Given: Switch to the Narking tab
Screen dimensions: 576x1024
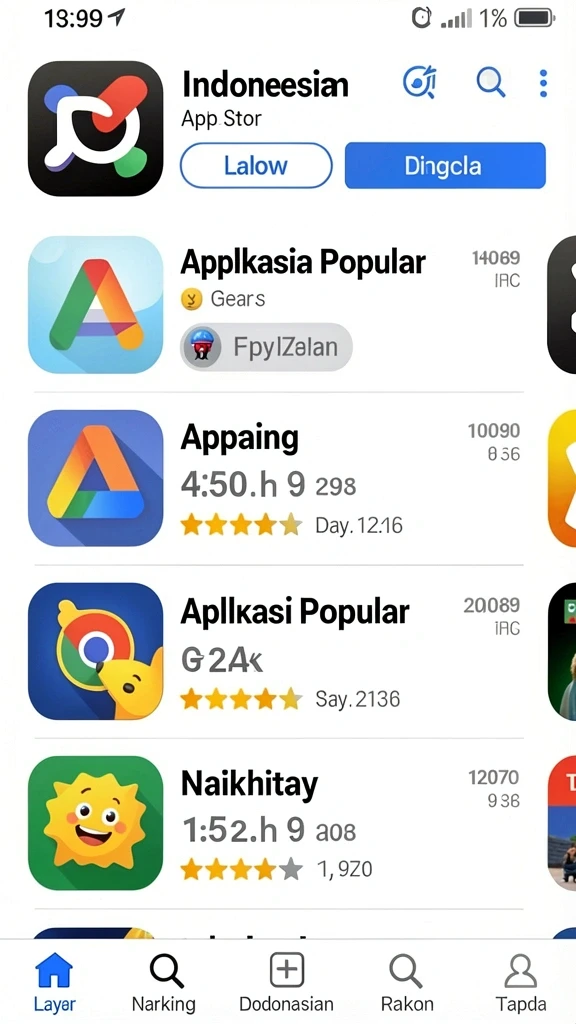Looking at the screenshot, I should point(164,982).
